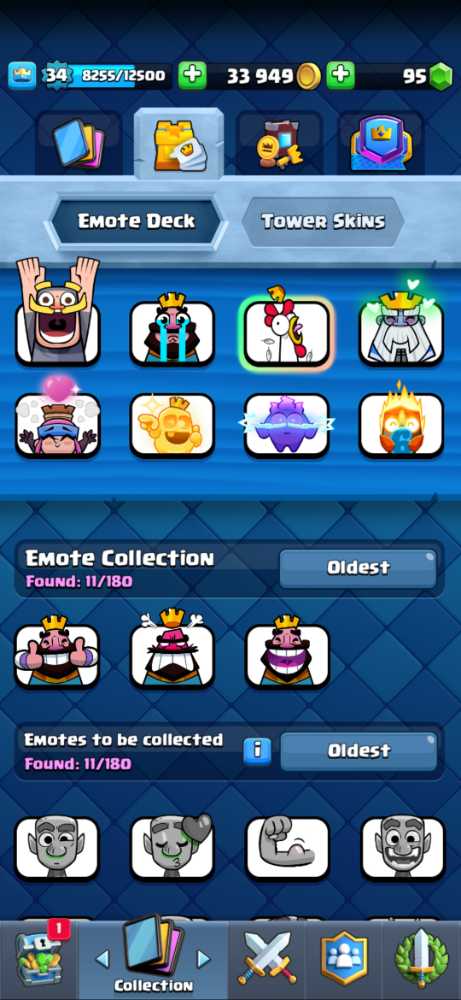Change sort of emotes to be collected

pyautogui.click(x=359, y=751)
